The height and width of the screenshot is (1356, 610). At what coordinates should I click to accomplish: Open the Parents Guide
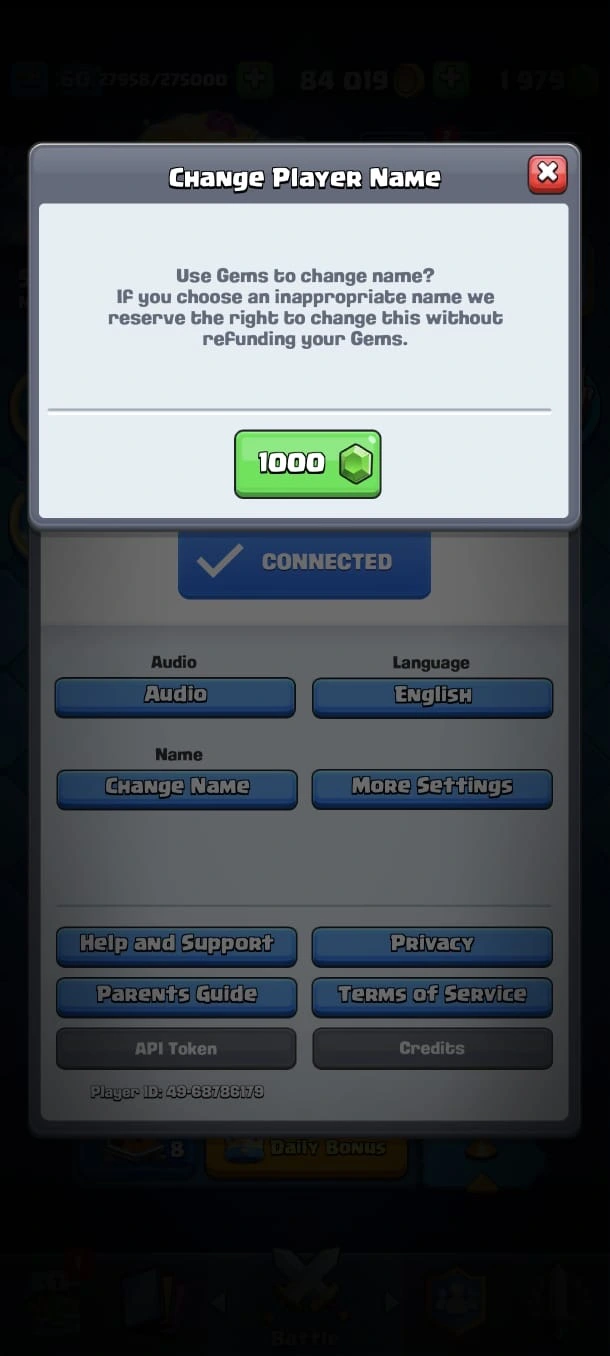click(x=176, y=996)
